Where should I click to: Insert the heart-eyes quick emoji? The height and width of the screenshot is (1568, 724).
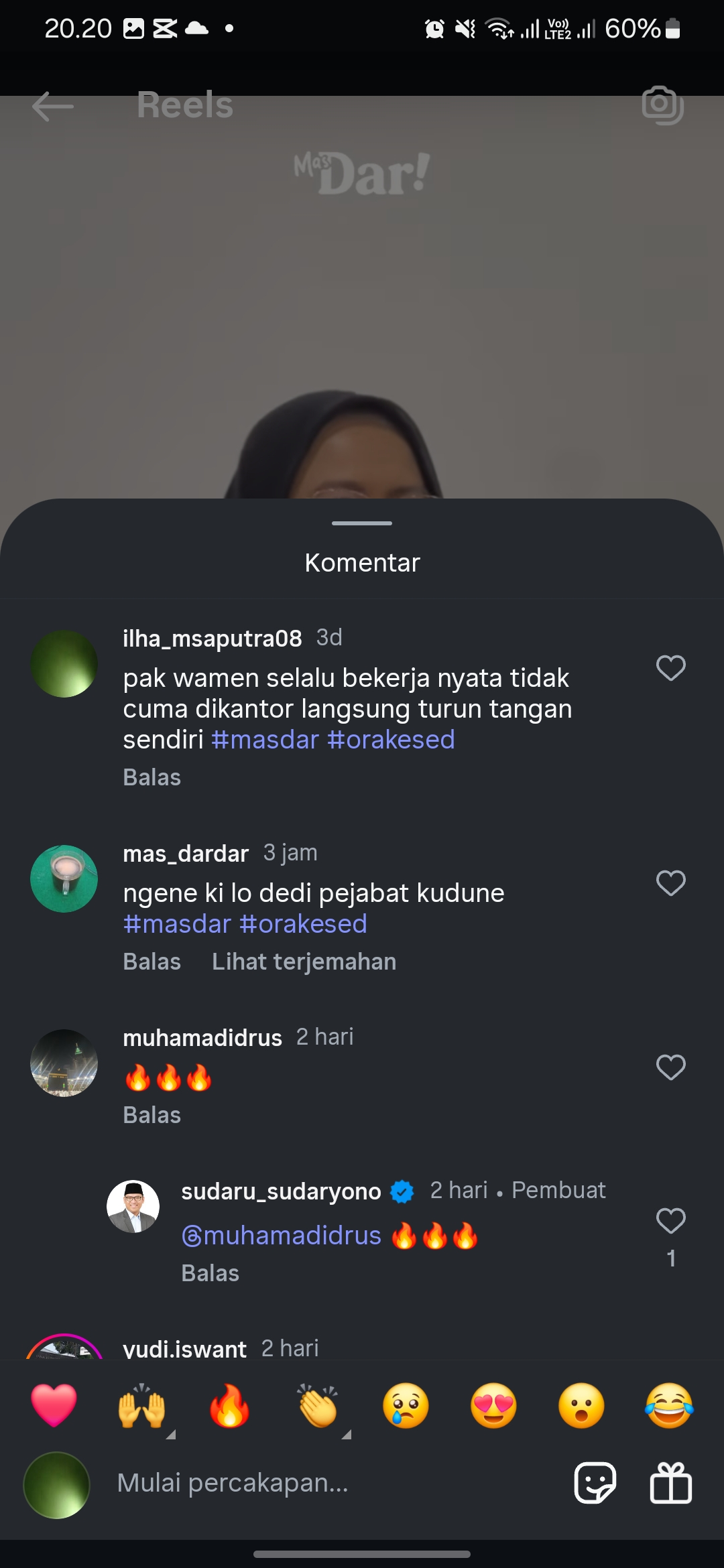tap(493, 1406)
